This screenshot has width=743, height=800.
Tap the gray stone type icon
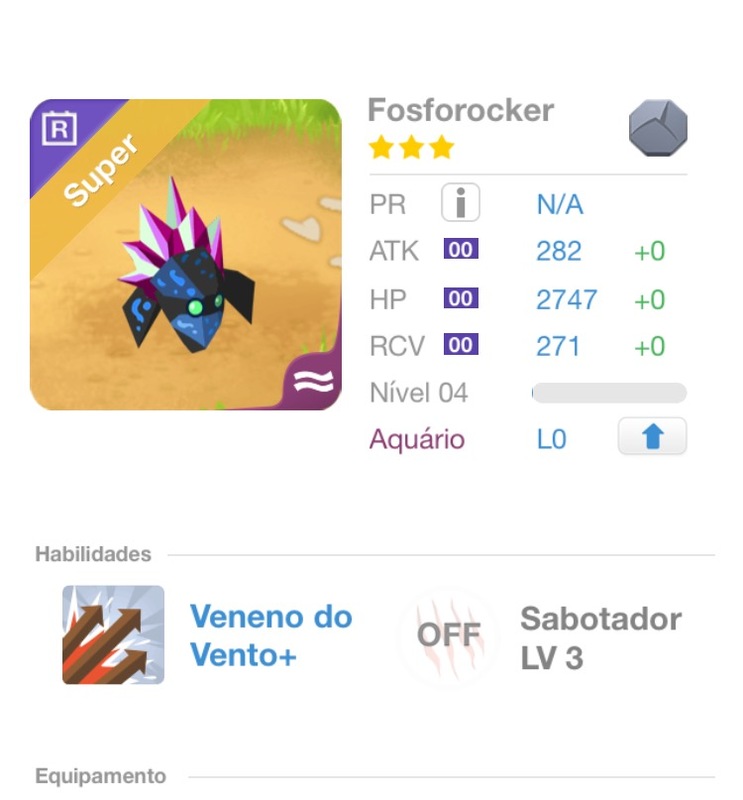[x=657, y=128]
